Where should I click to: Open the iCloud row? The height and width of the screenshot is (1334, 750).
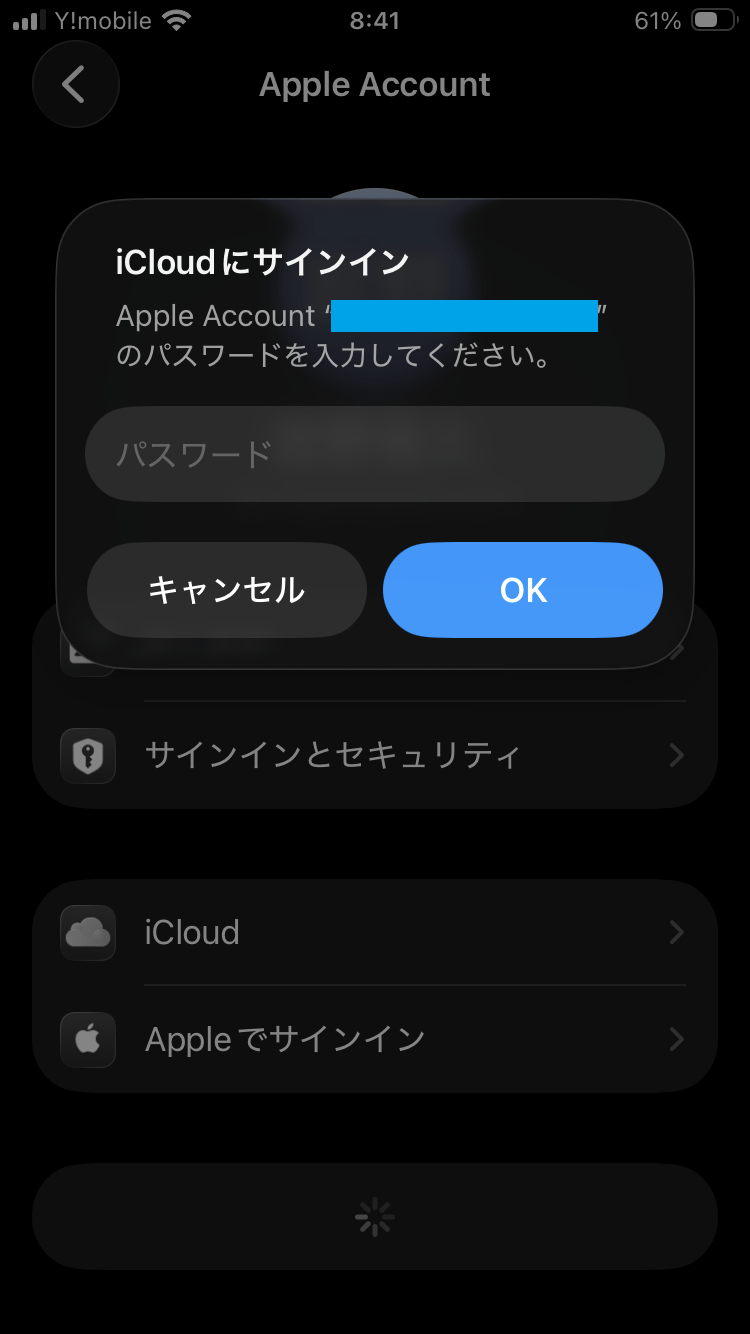[375, 932]
